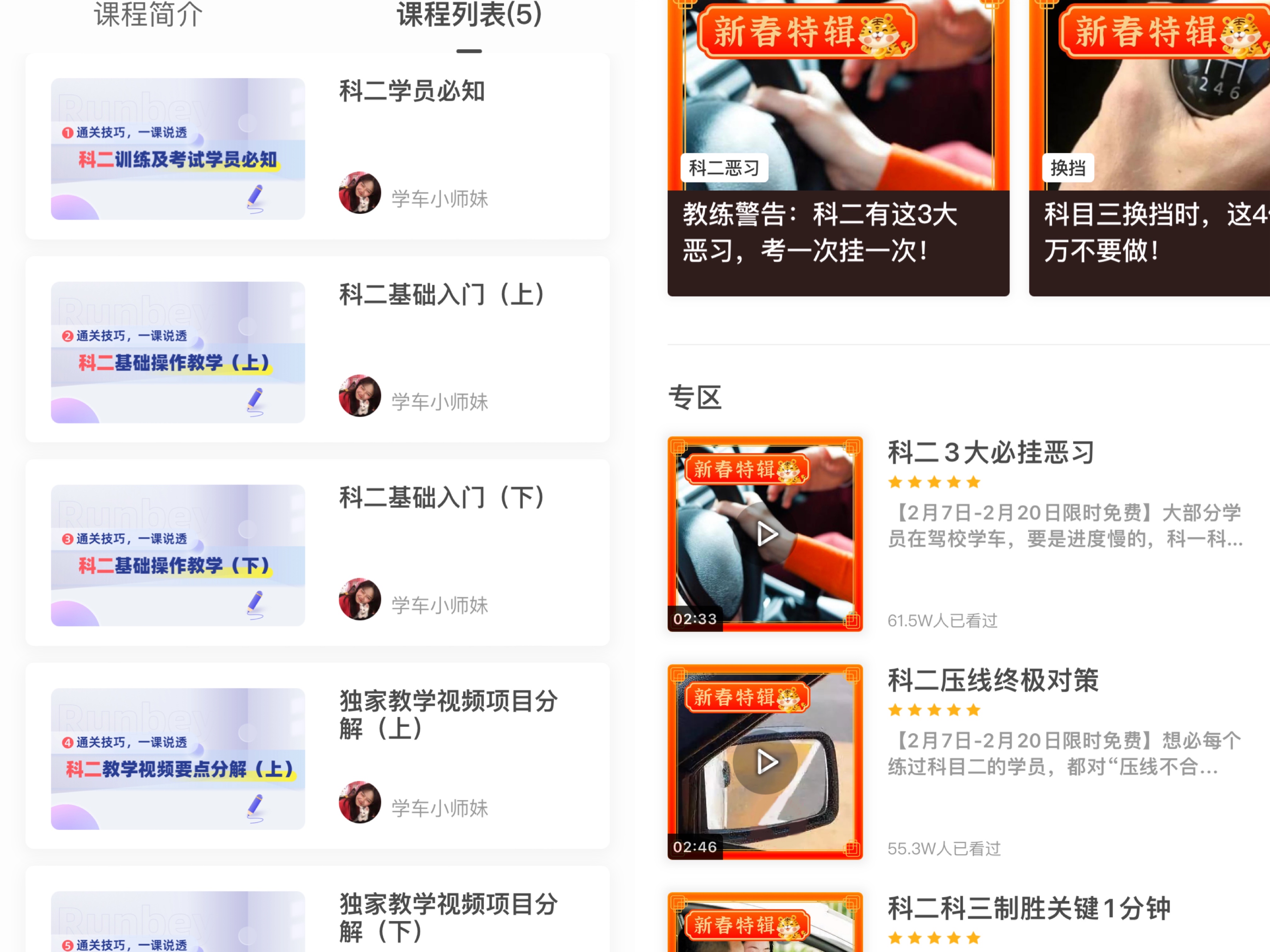Image resolution: width=1270 pixels, height=952 pixels.
Task: Select the 课程列表(5) tab
Action: [x=469, y=15]
